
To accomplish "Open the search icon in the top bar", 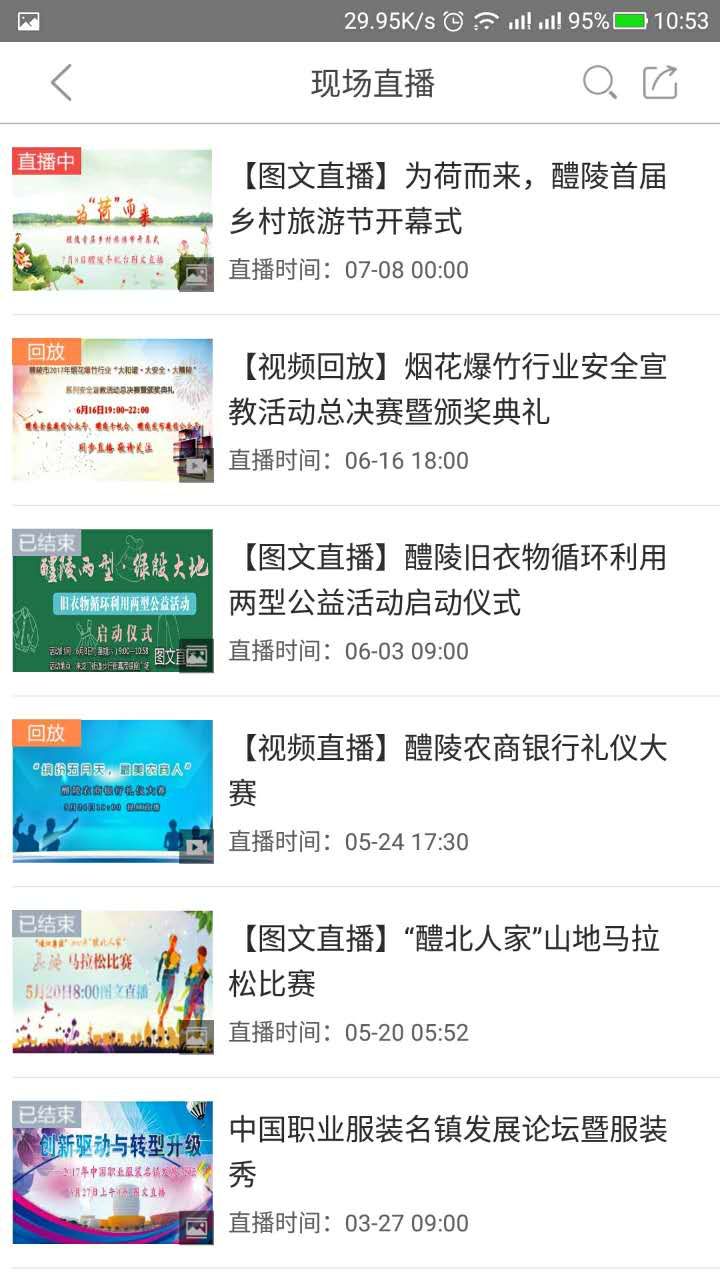I will (598, 83).
